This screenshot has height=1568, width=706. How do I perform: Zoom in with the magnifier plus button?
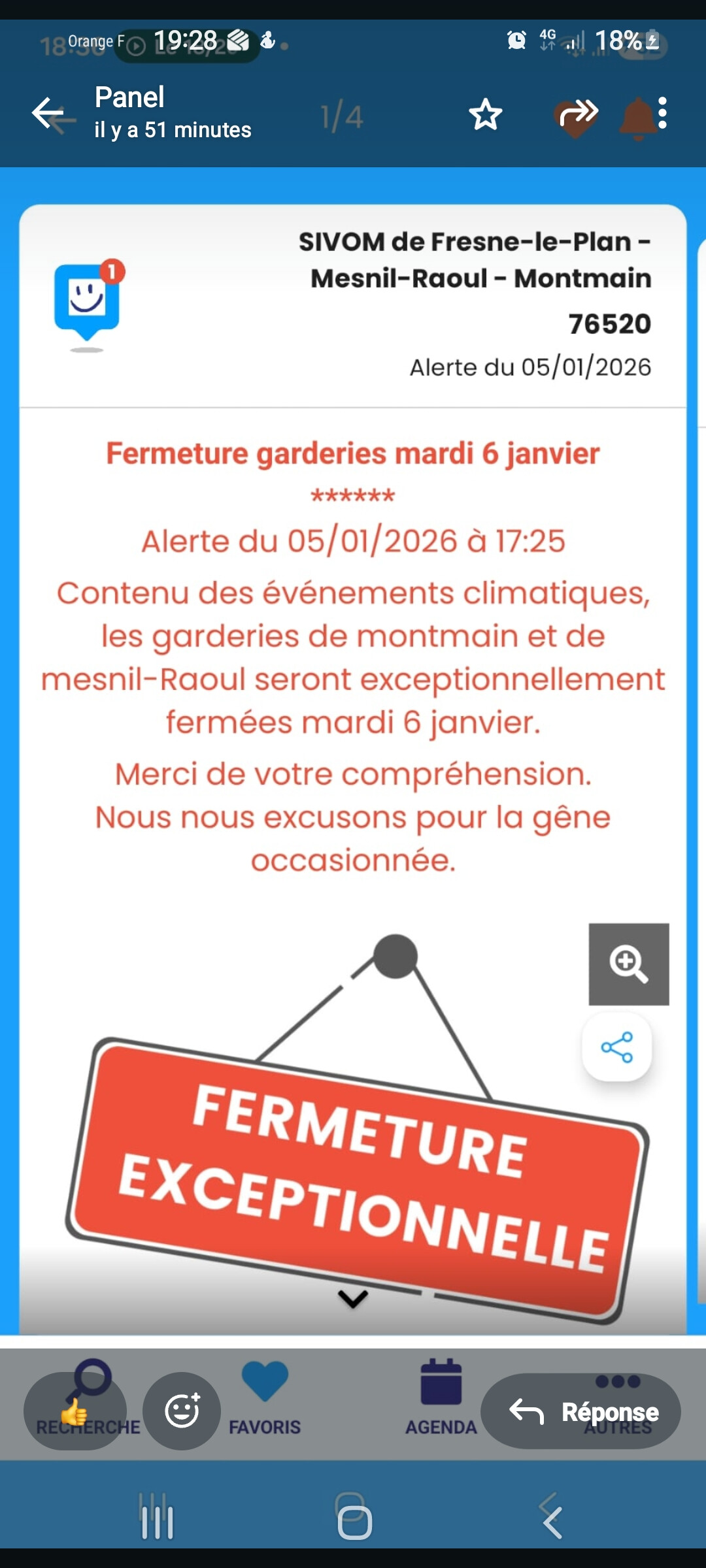tap(629, 964)
